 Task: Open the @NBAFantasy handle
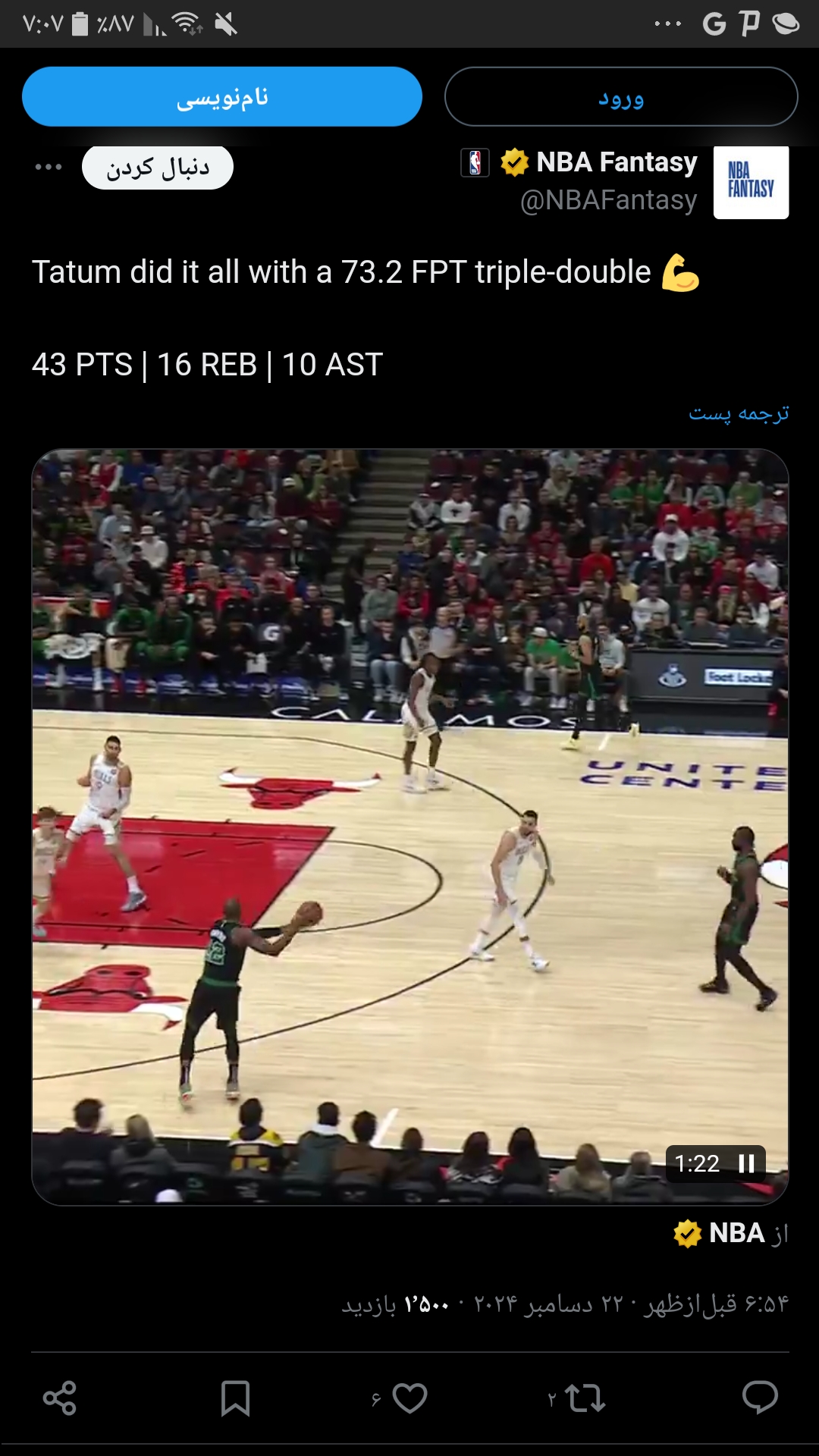click(608, 200)
